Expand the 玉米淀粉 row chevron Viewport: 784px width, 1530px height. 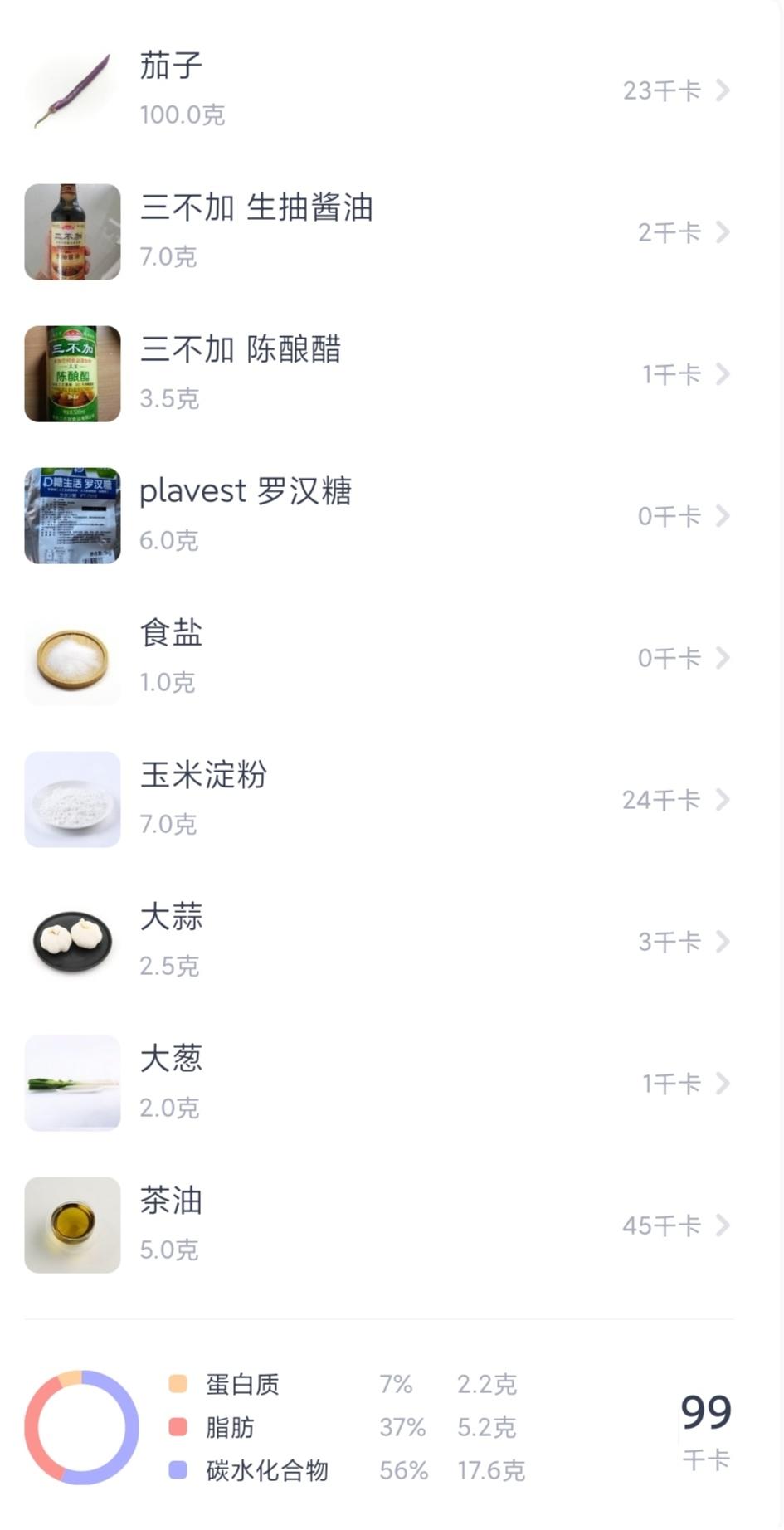click(x=723, y=800)
